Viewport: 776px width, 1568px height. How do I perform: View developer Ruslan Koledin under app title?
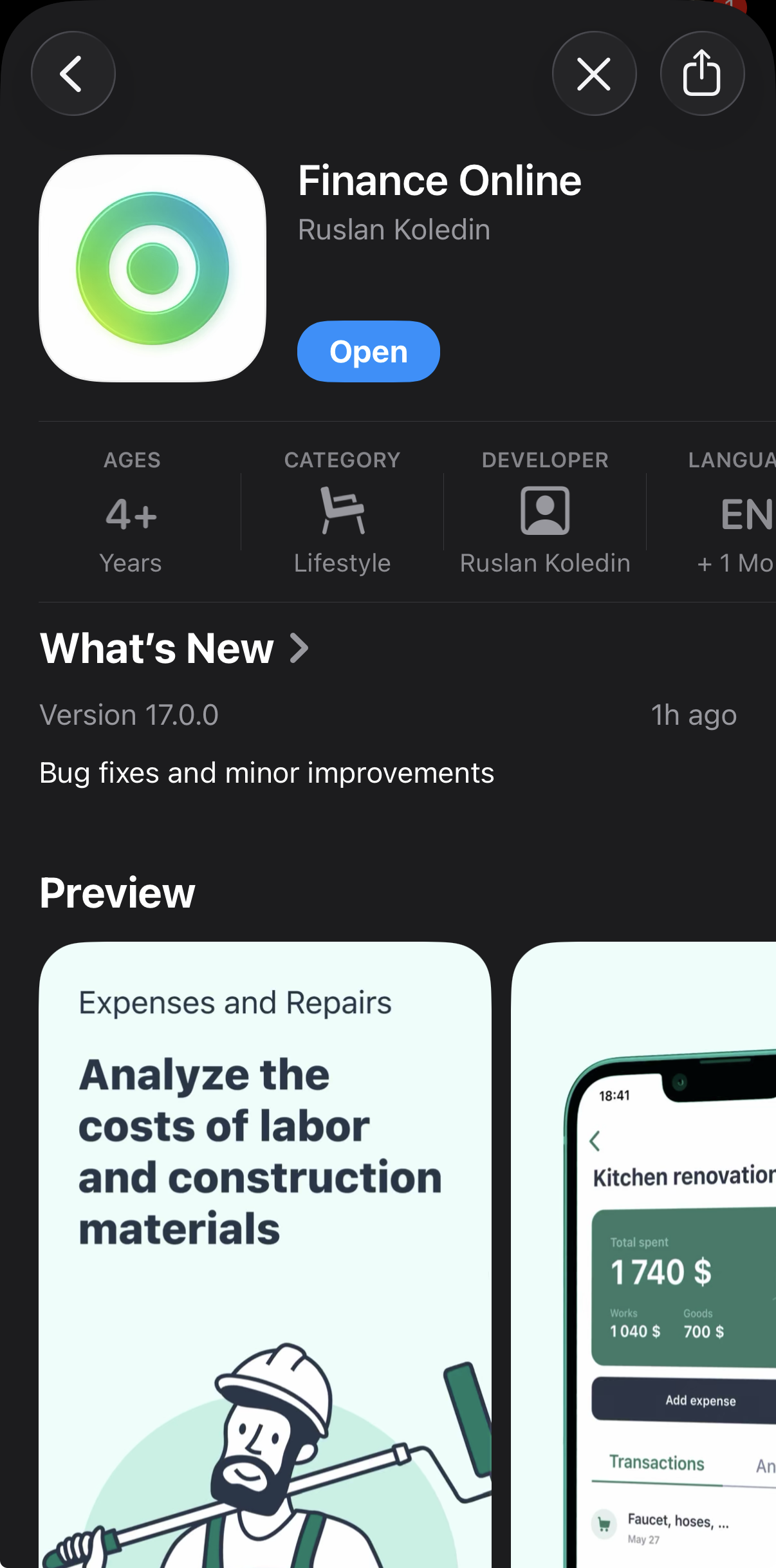point(394,230)
